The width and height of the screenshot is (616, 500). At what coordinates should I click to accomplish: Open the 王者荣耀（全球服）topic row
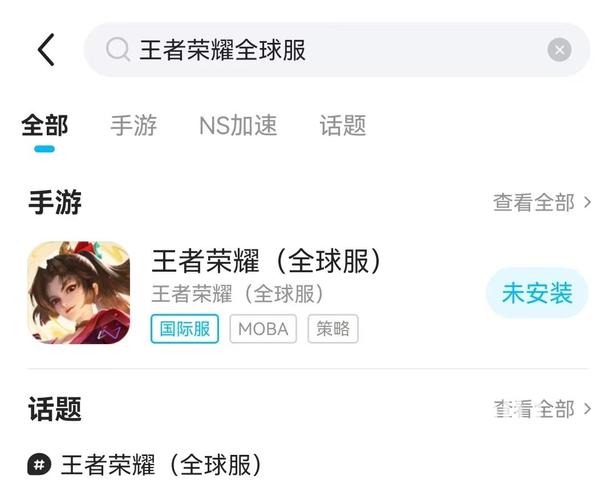[160, 465]
